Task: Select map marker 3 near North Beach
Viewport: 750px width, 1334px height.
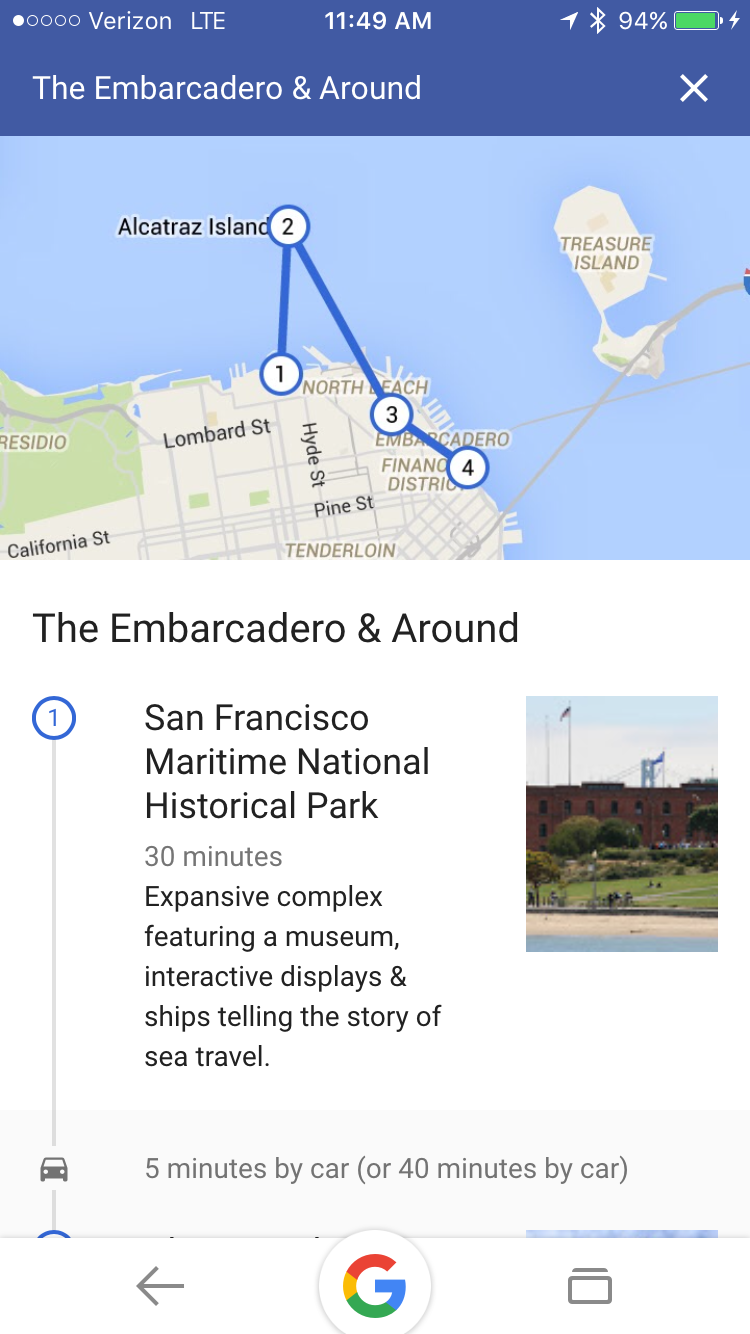Action: 391,414
